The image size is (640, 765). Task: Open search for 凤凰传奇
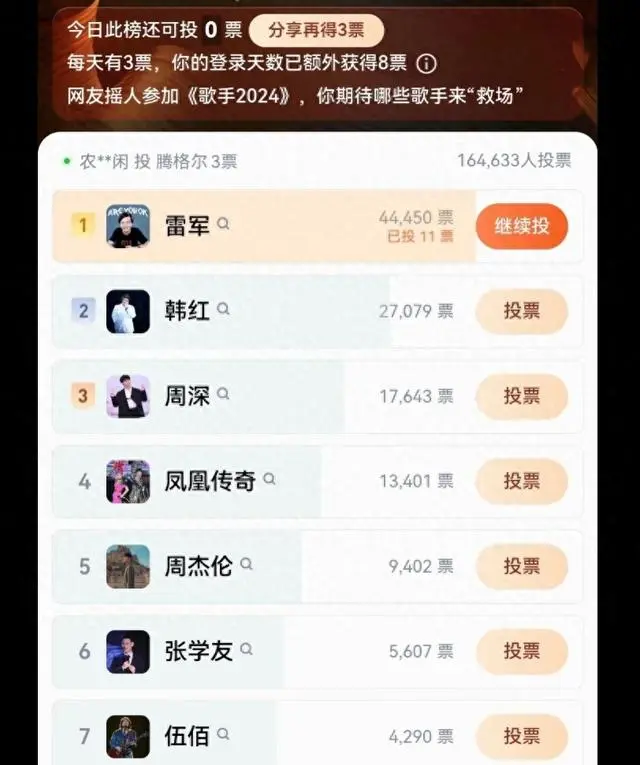pos(270,479)
